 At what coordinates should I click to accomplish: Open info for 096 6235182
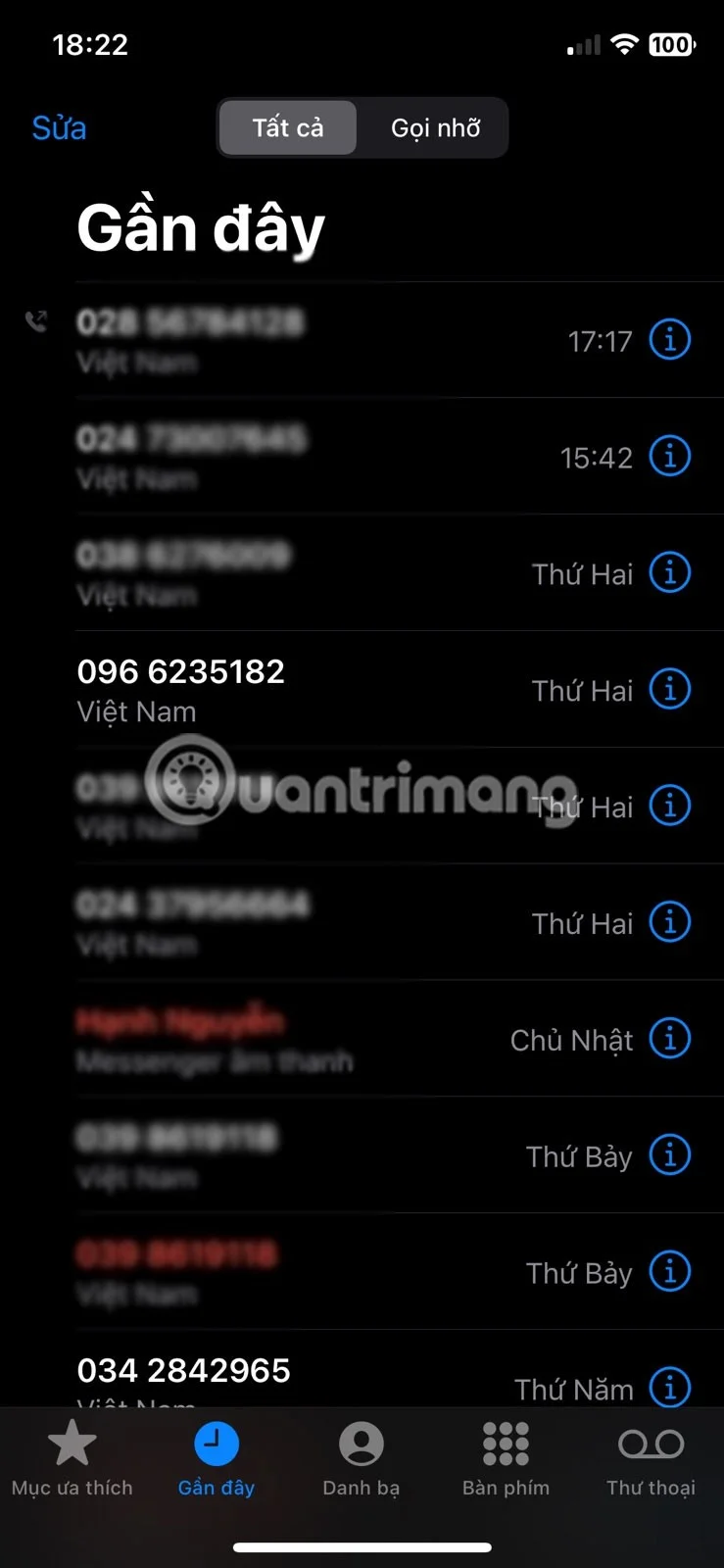tap(669, 689)
